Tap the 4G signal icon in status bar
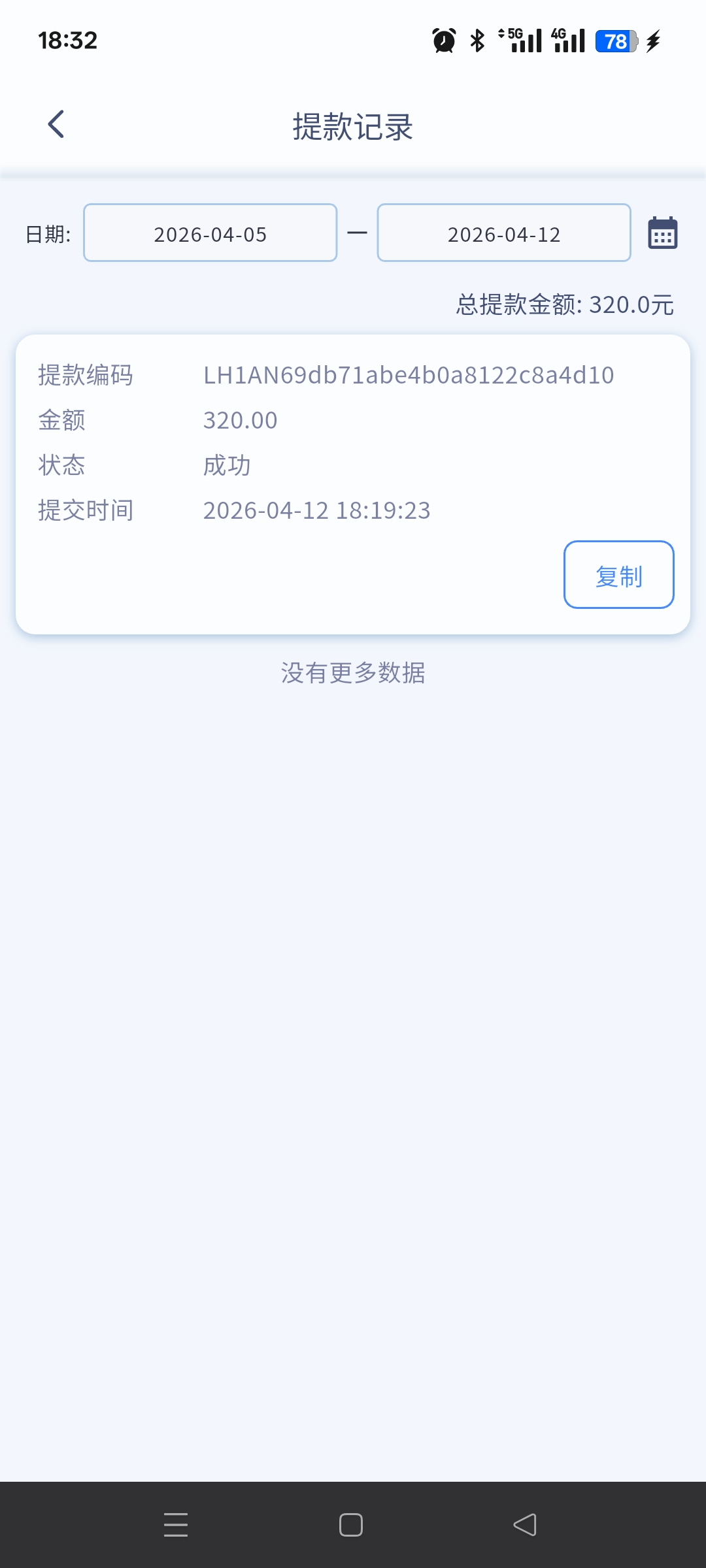The image size is (706, 1568). [567, 41]
